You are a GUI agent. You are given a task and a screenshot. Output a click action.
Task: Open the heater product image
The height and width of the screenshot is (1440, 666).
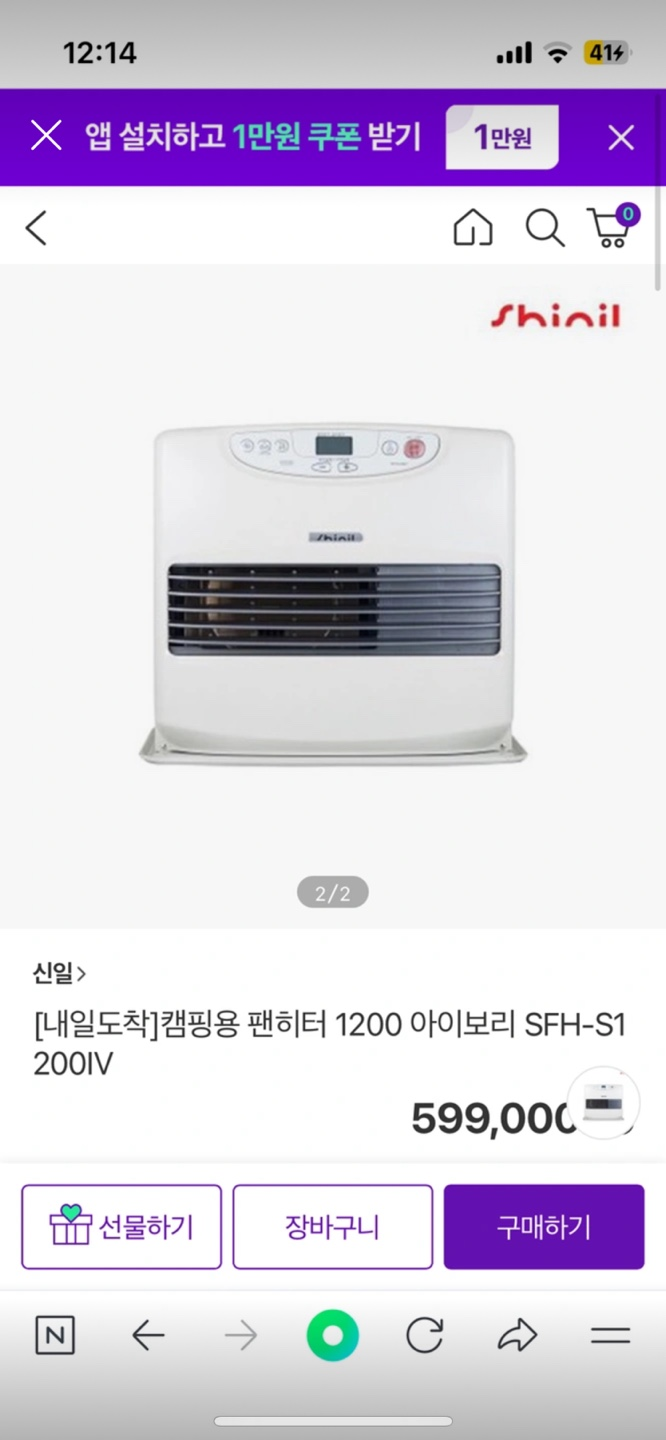[333, 595]
